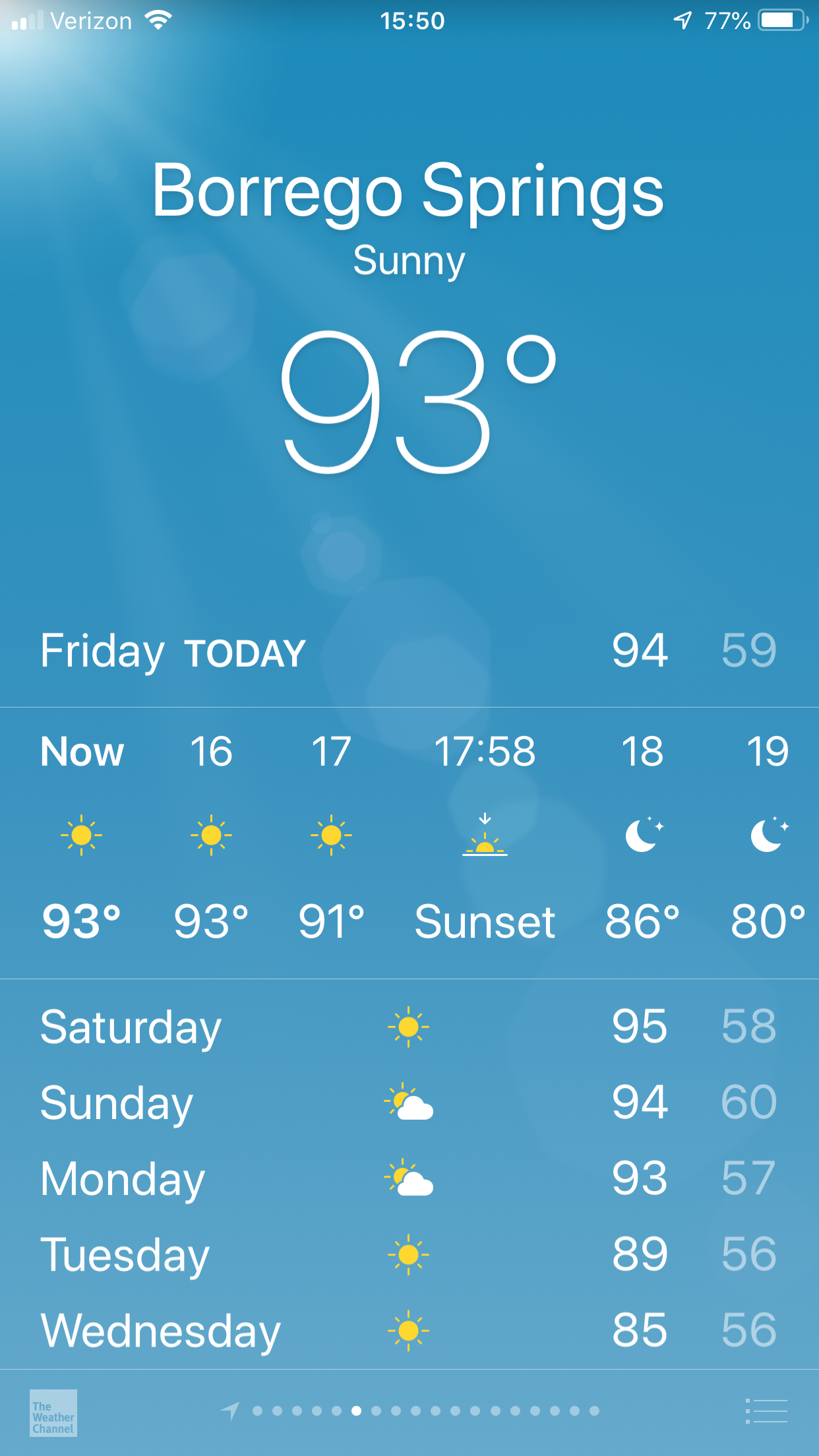Open the city list menu
The image size is (819, 1456).
click(766, 1411)
